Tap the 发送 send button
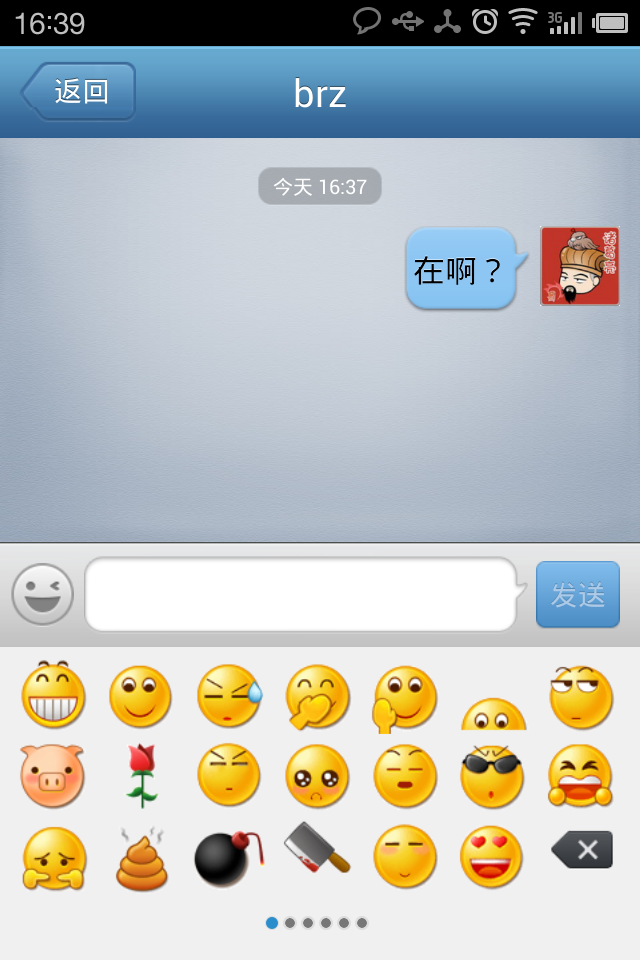Screen dimensions: 640x960 pyautogui.click(x=578, y=595)
